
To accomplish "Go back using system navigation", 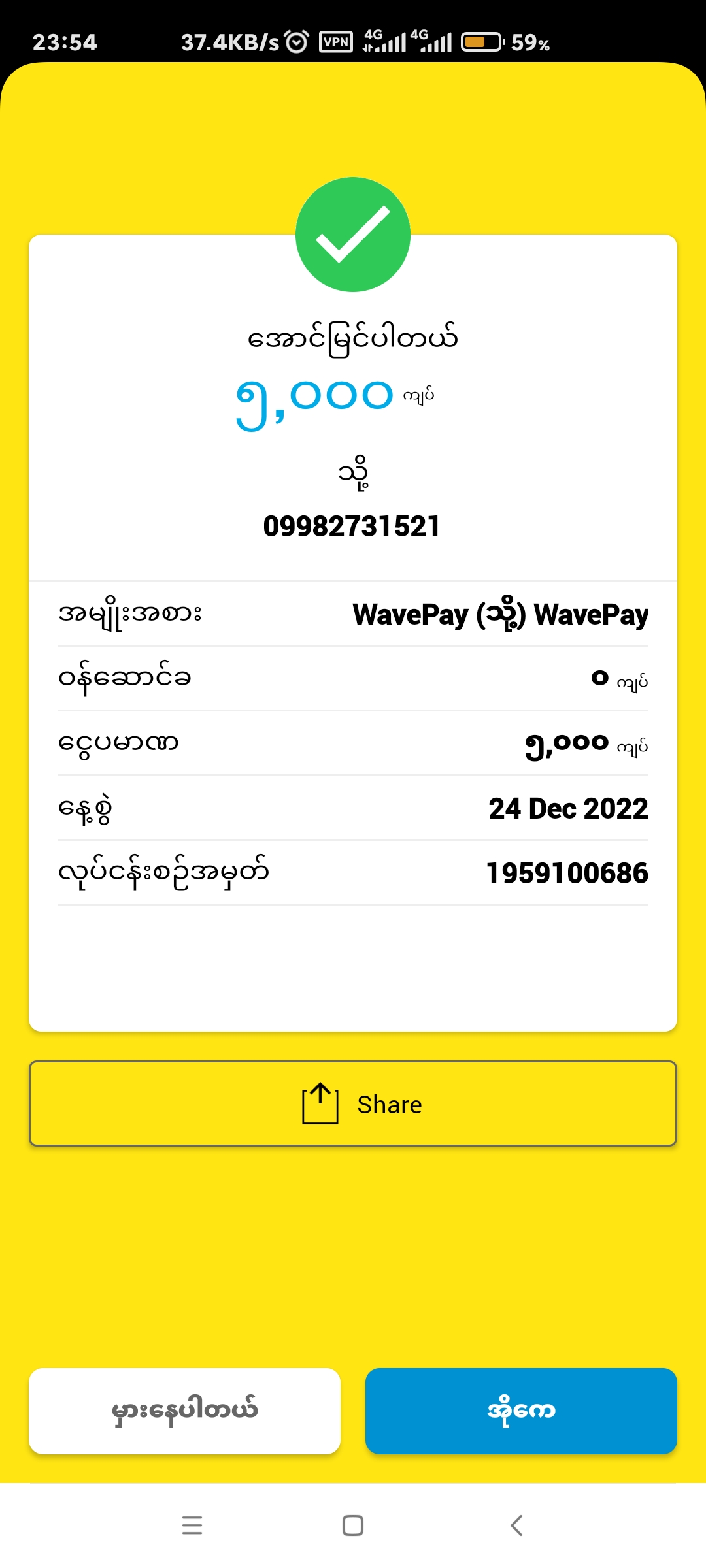I will coord(516,1526).
